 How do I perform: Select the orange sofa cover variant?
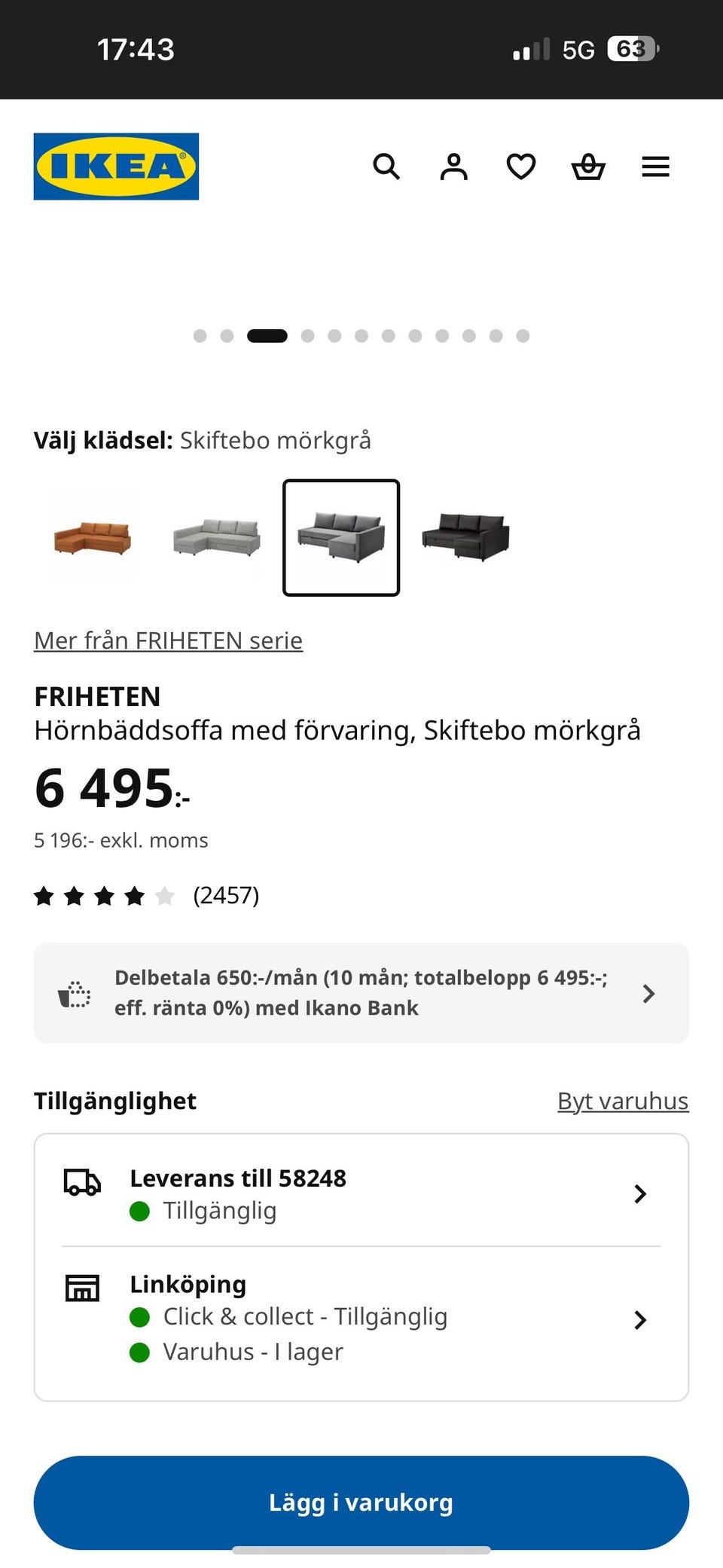[93, 536]
